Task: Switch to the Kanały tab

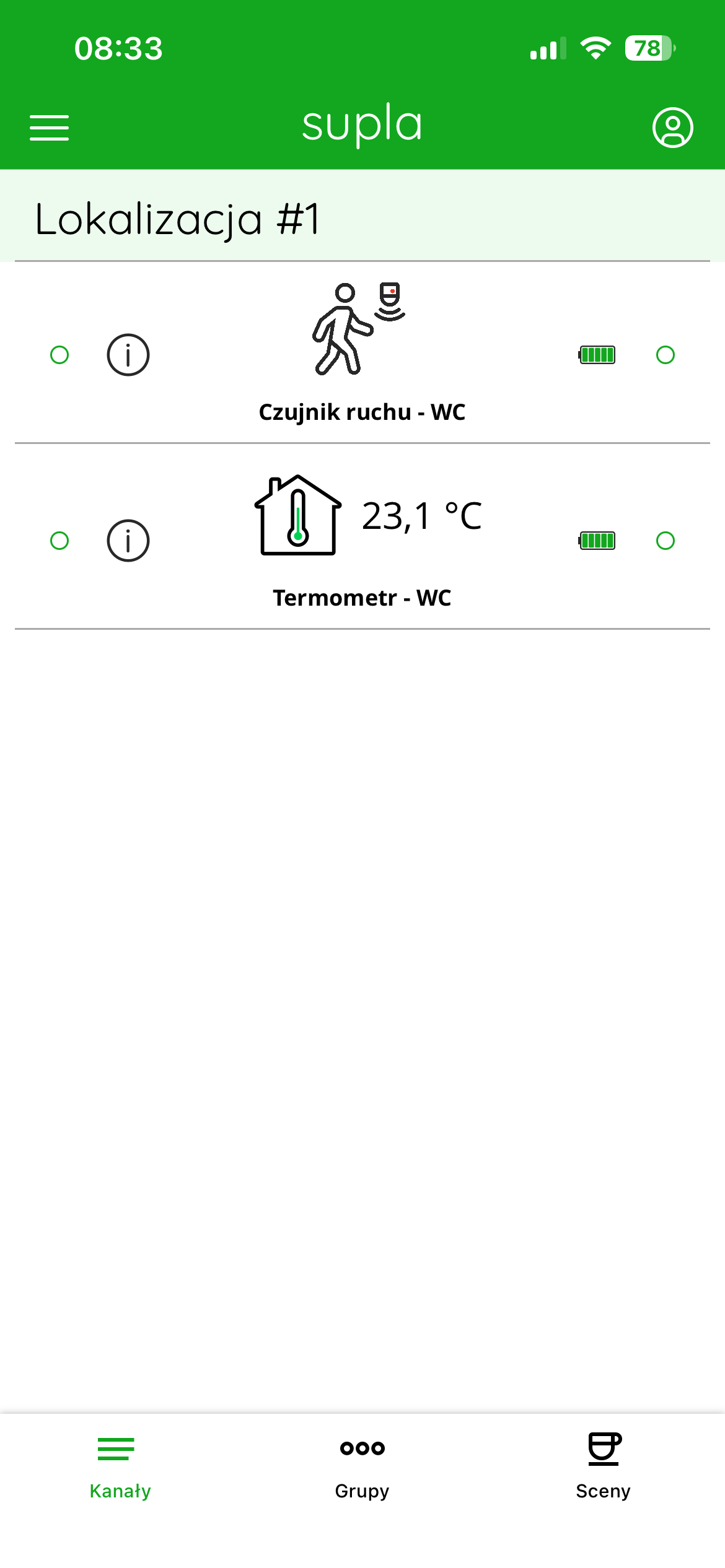Action: 120,1465
